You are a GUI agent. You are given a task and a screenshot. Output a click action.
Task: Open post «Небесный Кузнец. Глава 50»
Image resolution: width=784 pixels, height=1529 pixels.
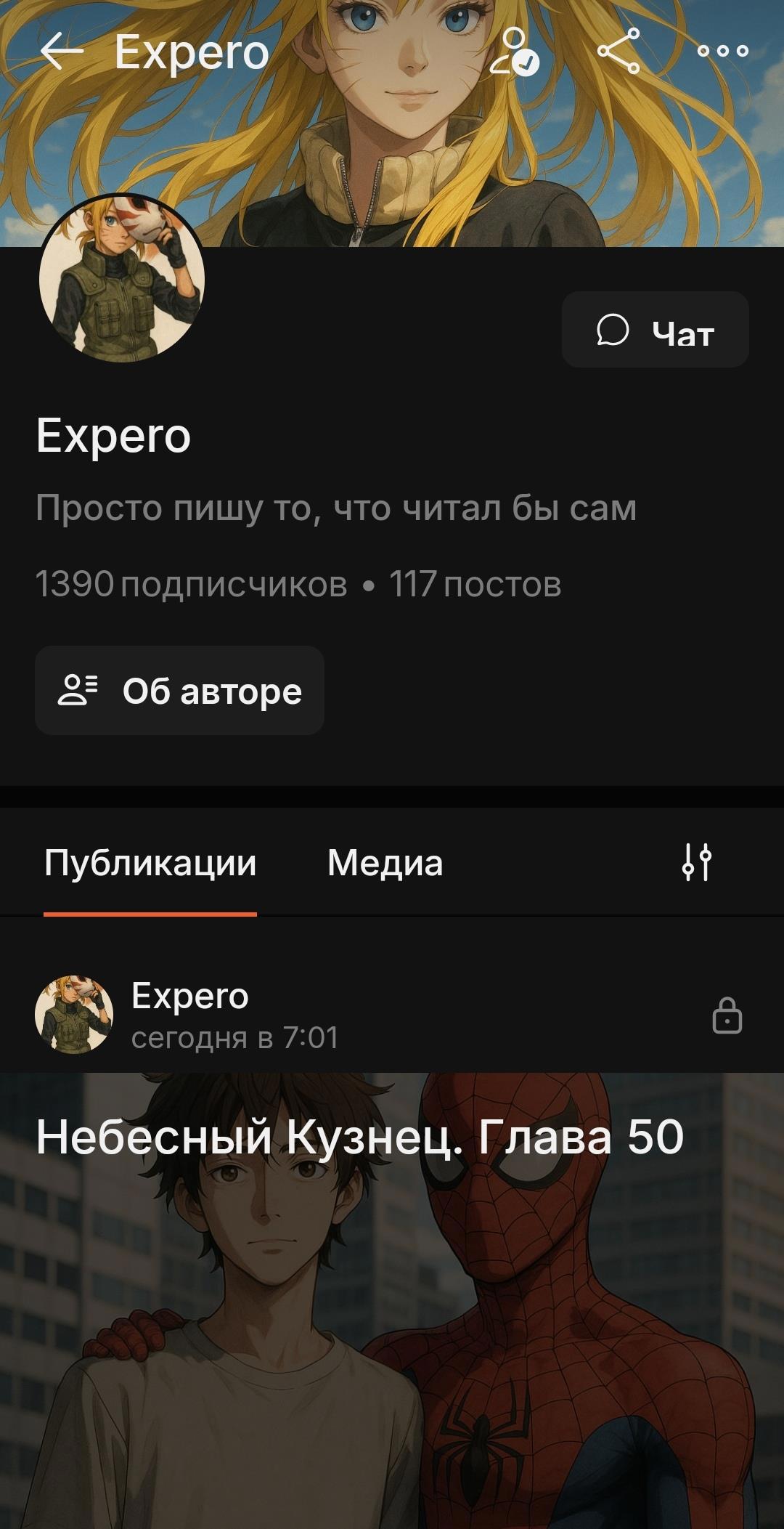(360, 1137)
